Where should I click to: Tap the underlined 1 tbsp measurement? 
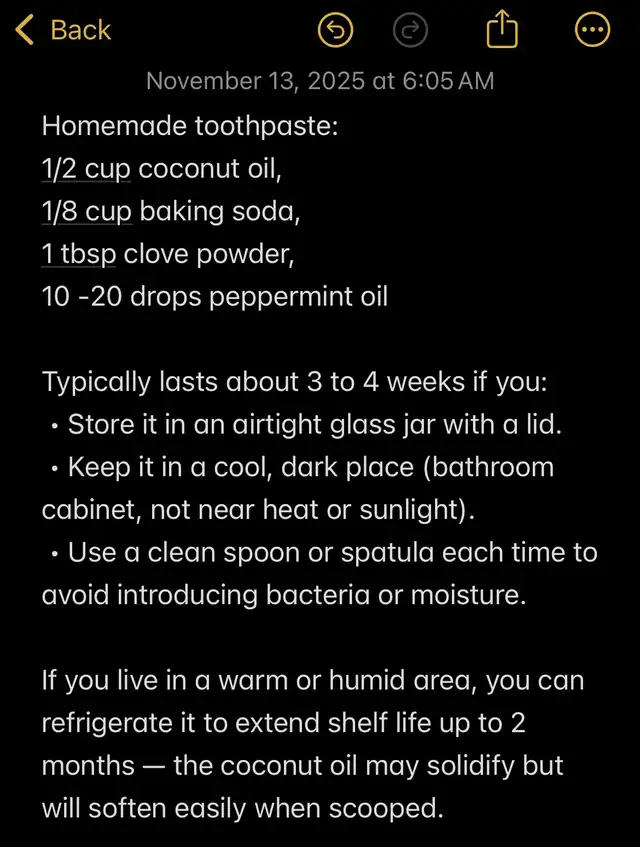pos(80,254)
